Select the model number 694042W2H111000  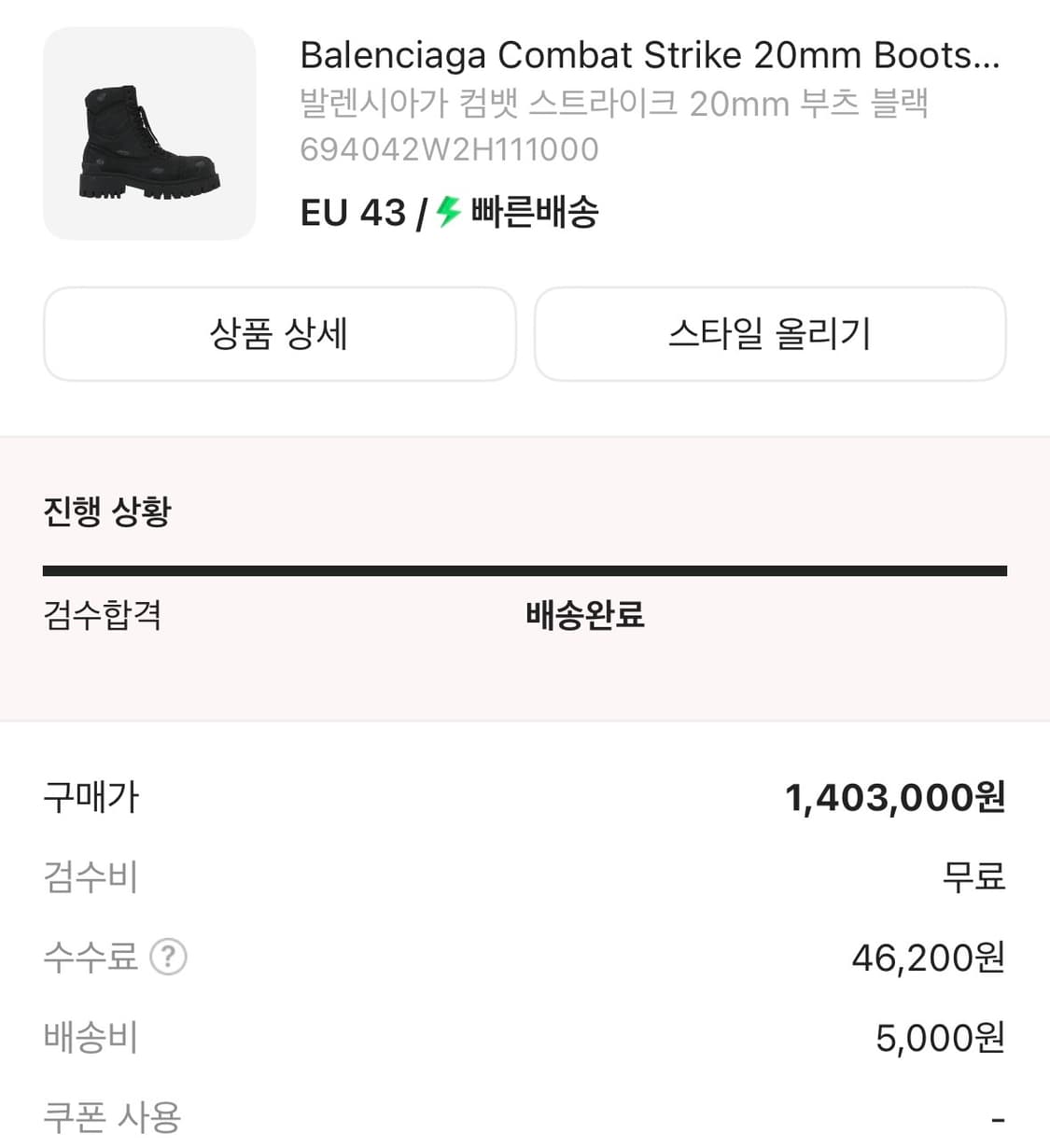click(x=449, y=148)
